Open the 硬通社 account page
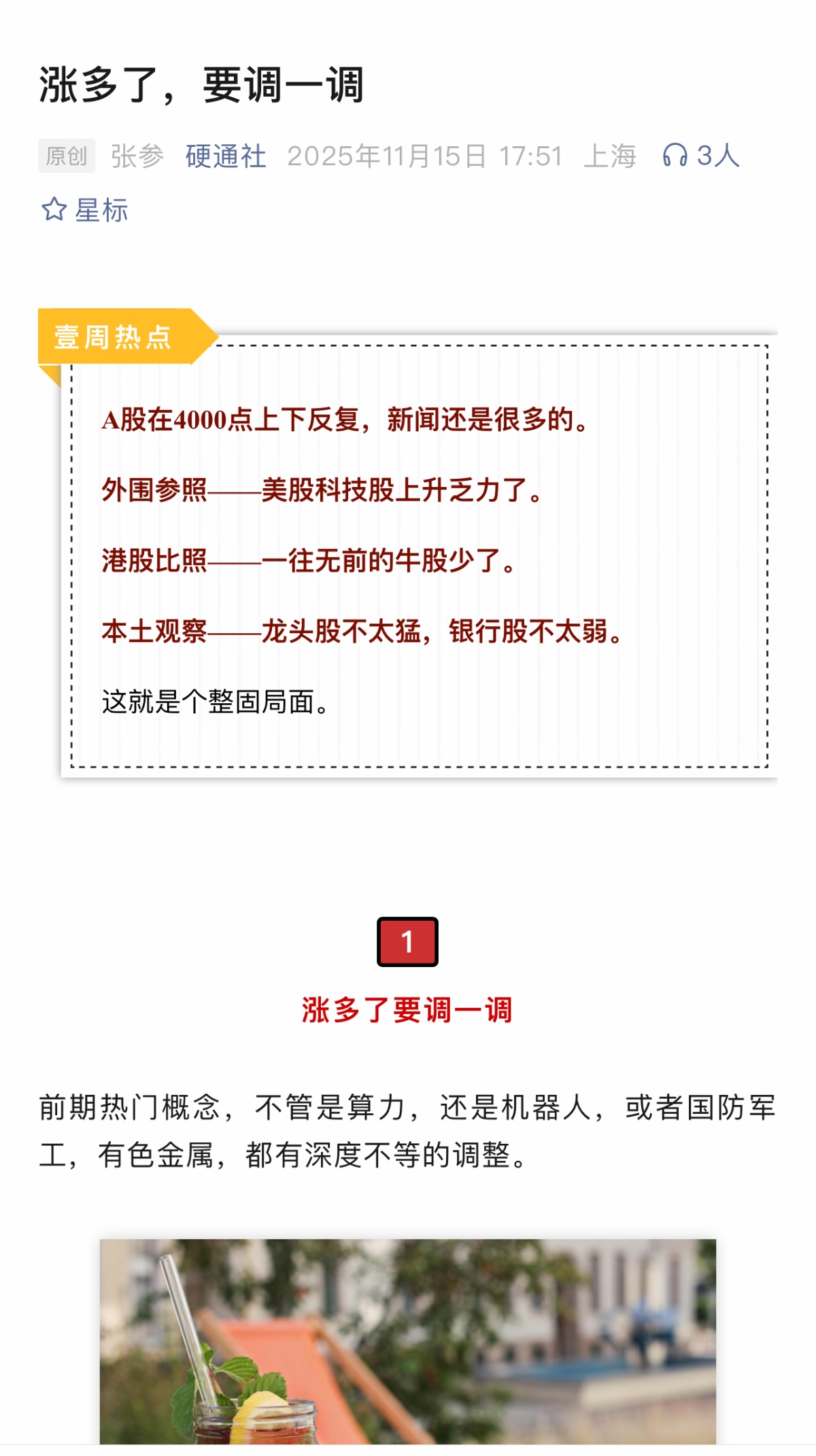The height and width of the screenshot is (1456, 816). pyautogui.click(x=226, y=156)
